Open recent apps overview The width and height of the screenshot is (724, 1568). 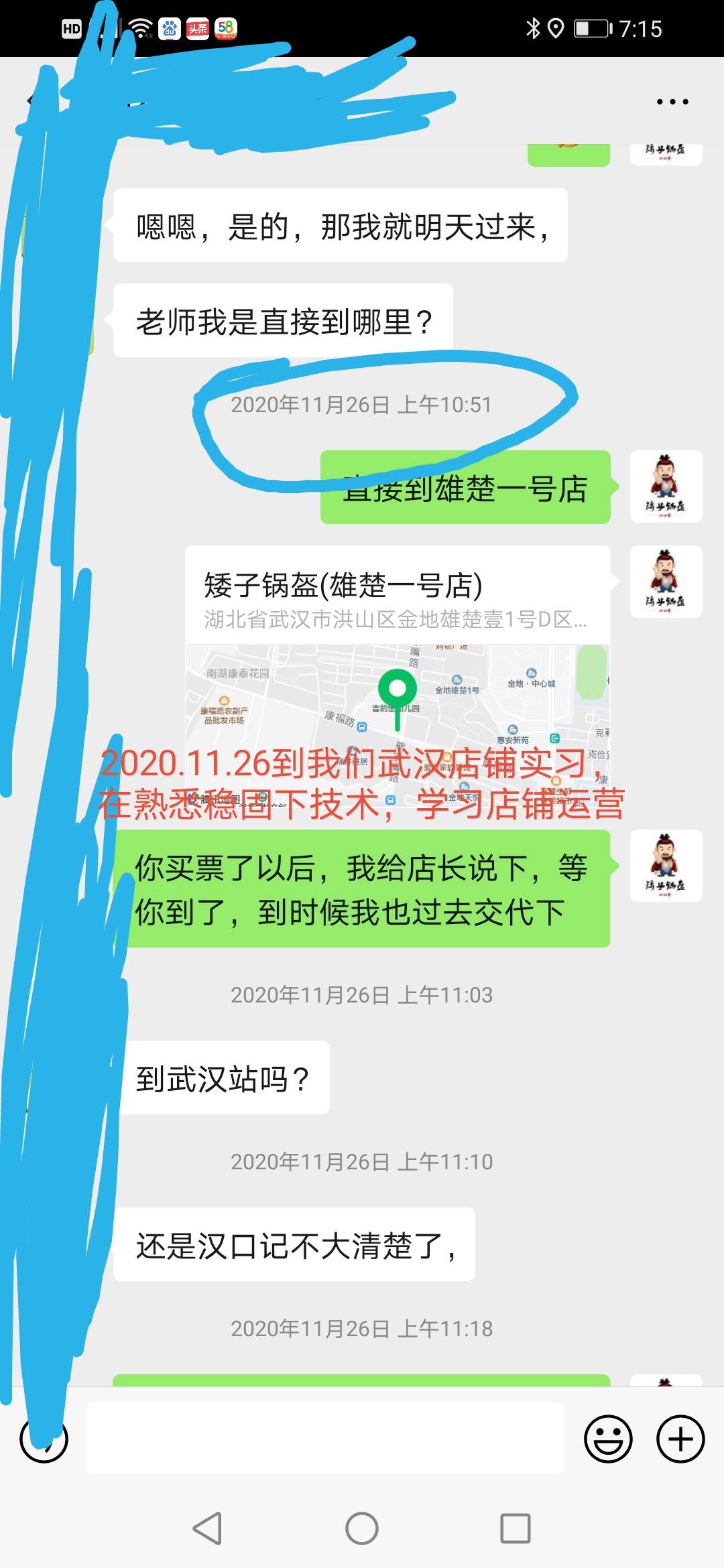[516, 1528]
